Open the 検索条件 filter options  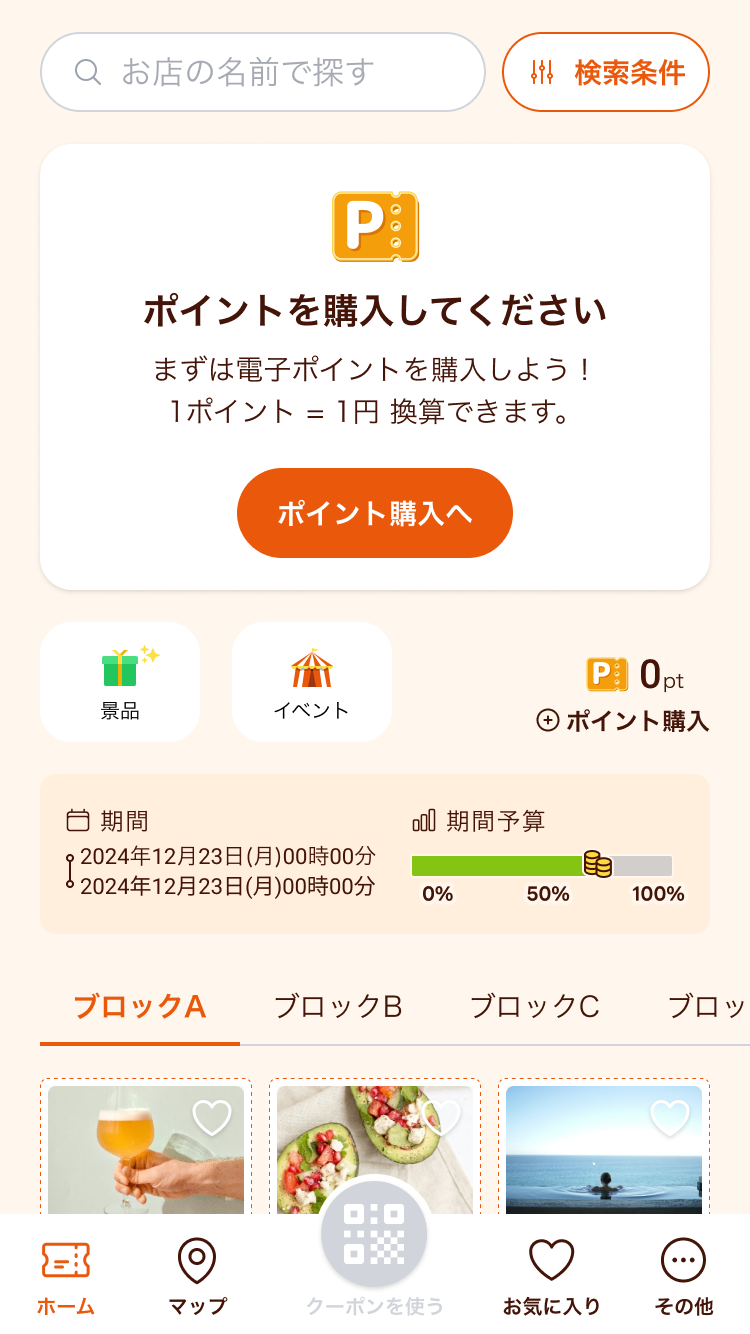click(605, 71)
